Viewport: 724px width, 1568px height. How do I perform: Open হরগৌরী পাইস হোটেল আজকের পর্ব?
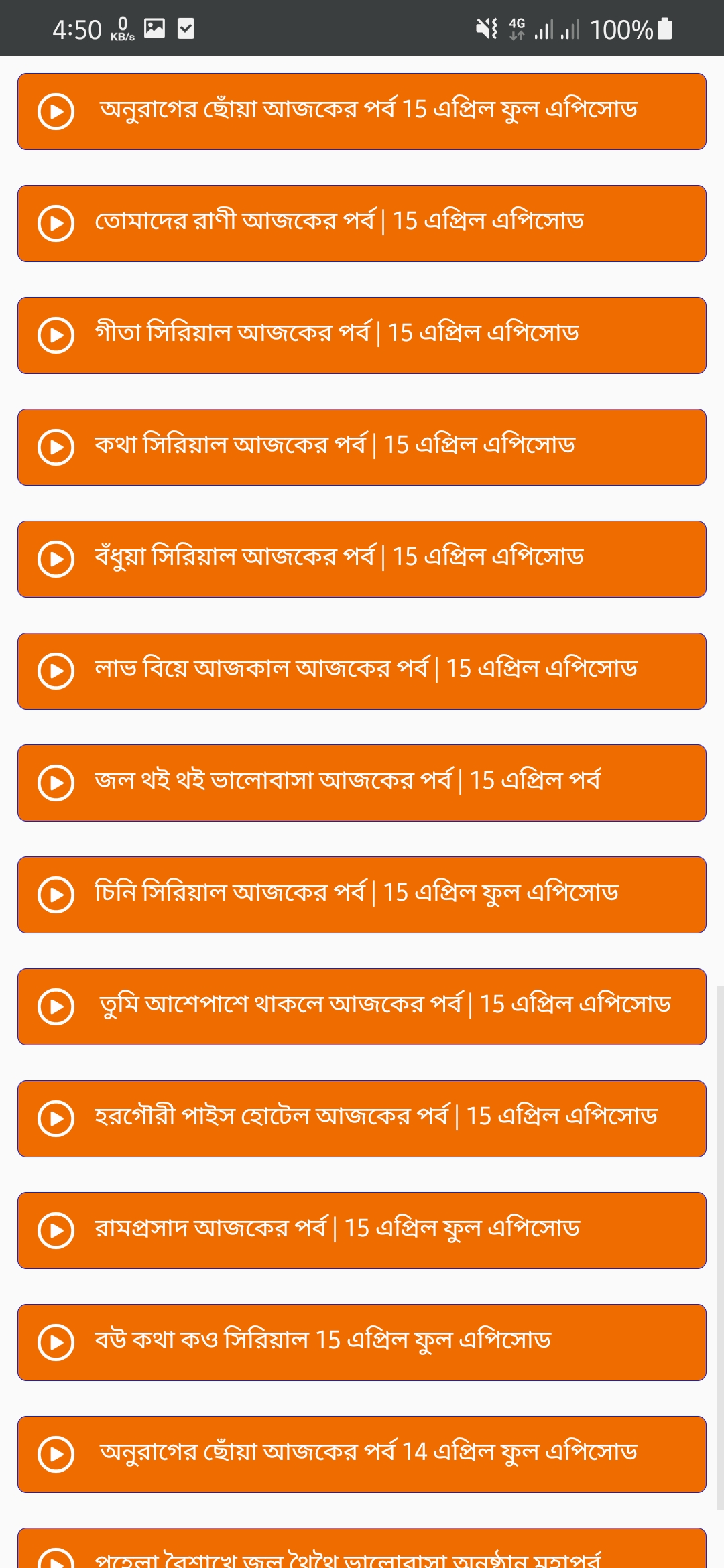pyautogui.click(x=362, y=1118)
